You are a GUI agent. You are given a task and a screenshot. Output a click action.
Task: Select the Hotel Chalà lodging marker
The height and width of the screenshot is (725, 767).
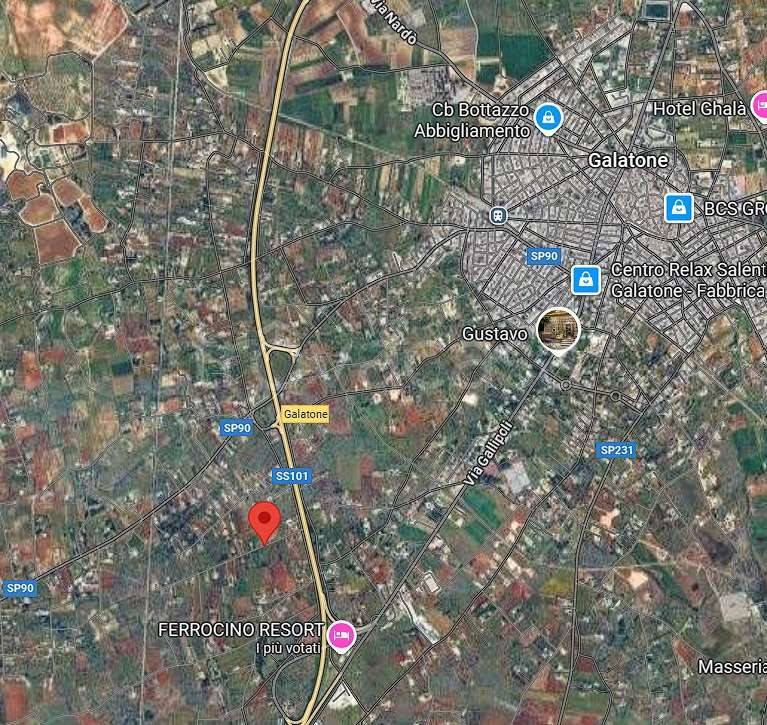click(x=759, y=104)
